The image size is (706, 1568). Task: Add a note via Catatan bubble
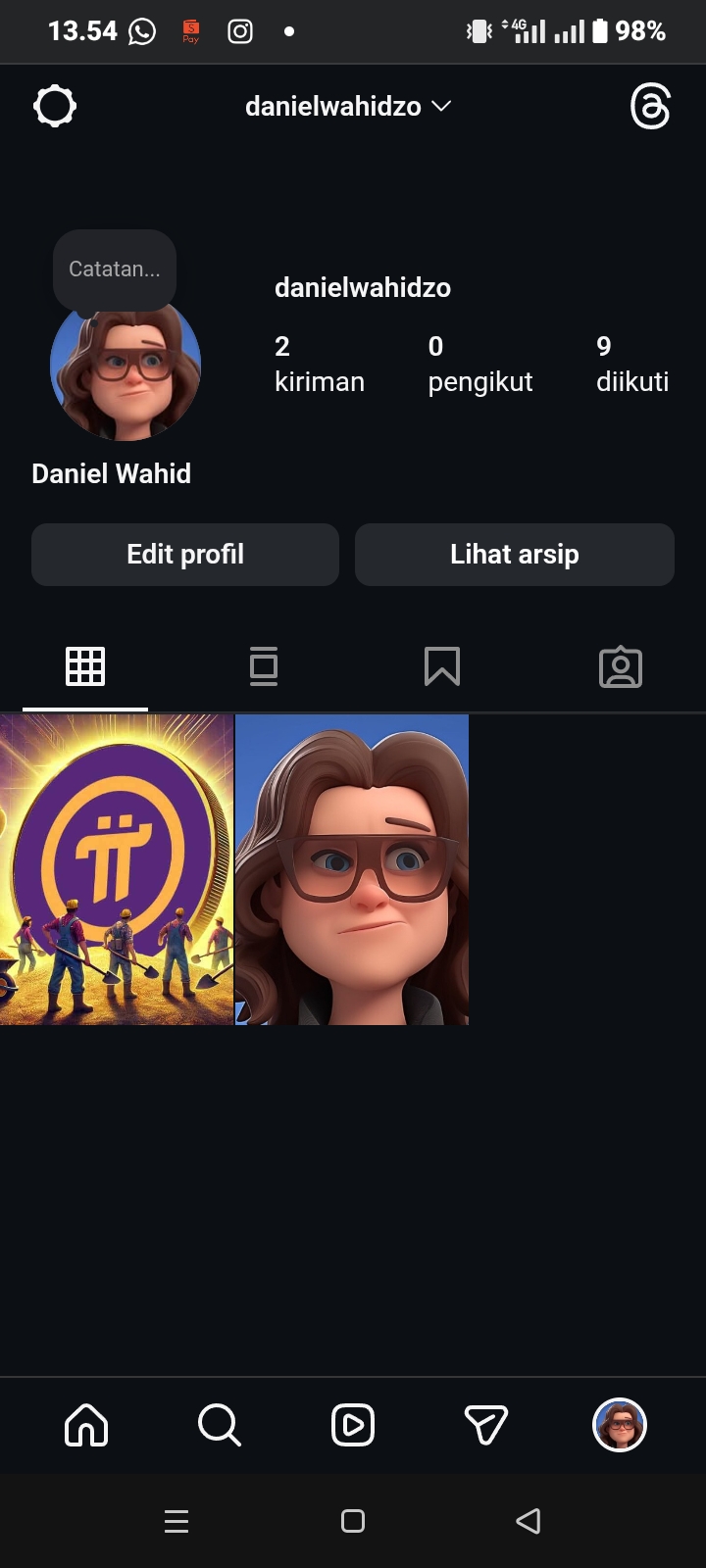click(x=115, y=269)
